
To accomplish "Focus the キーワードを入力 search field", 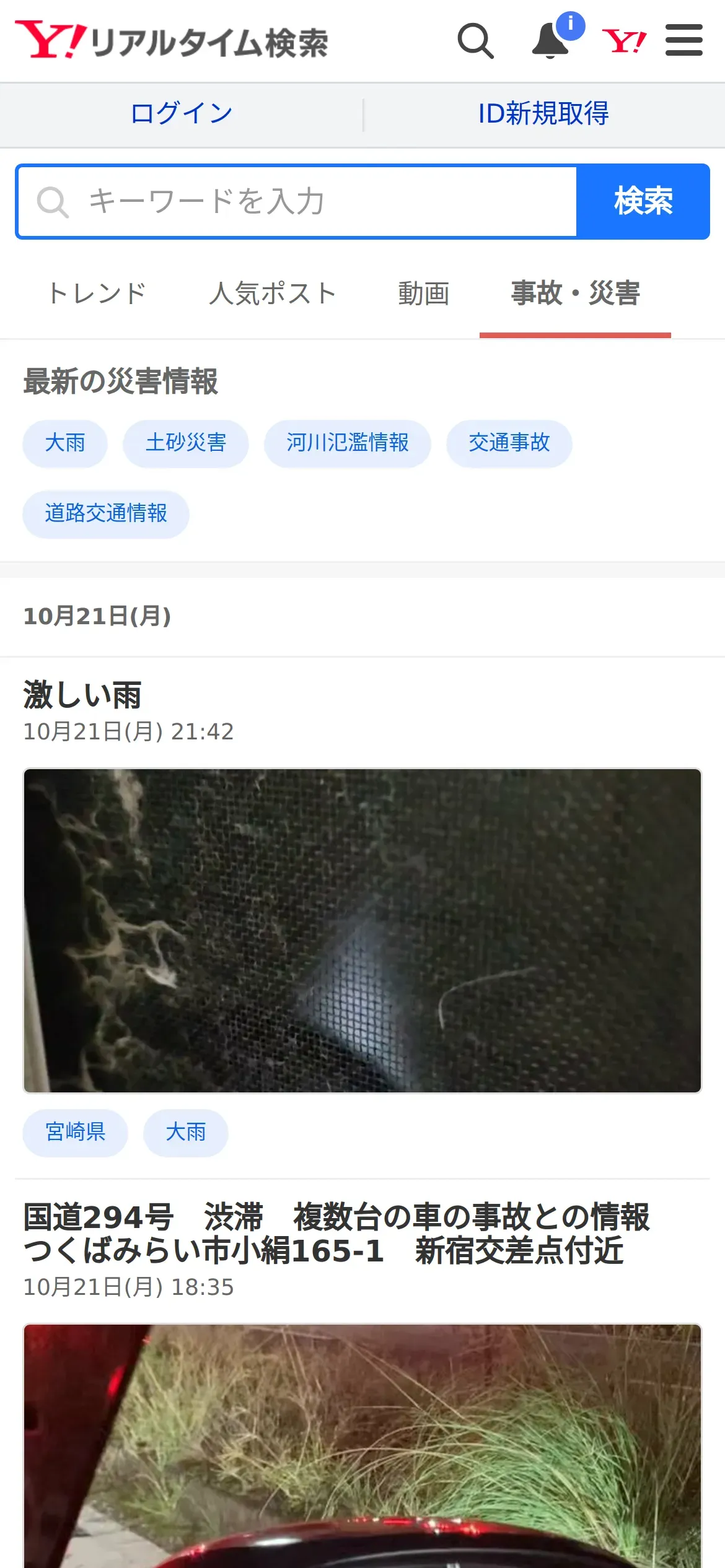I will [x=297, y=201].
